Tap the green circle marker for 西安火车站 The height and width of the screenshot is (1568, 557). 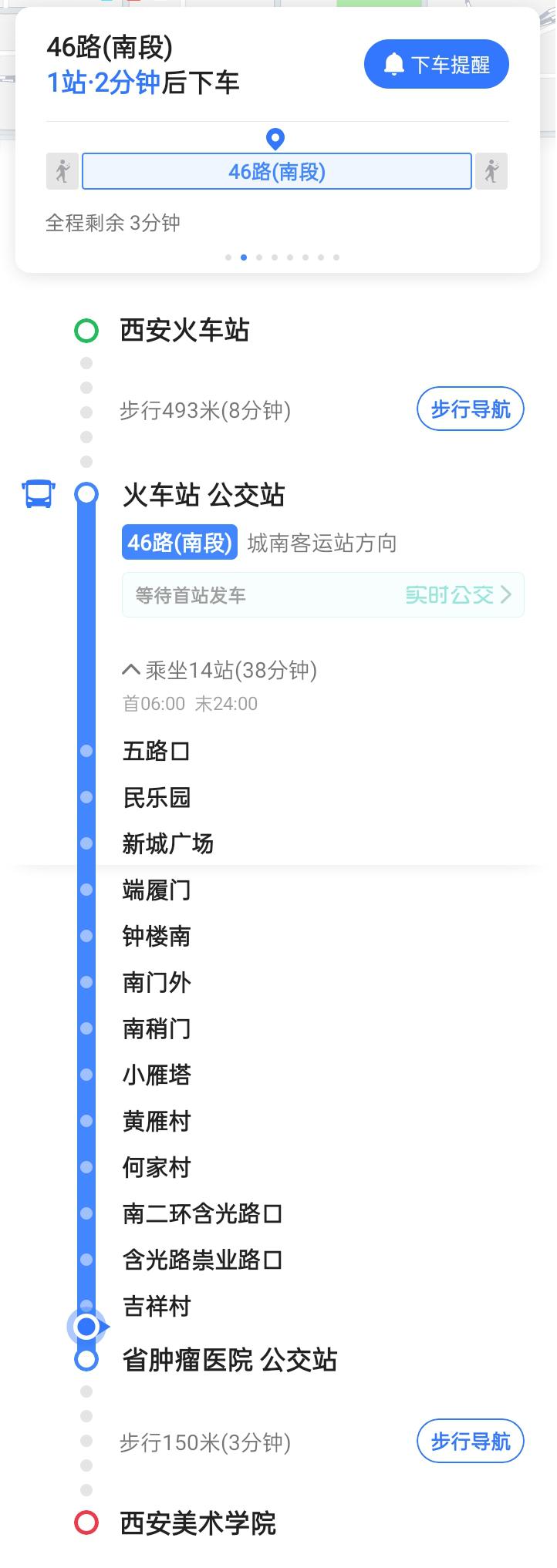click(x=85, y=331)
